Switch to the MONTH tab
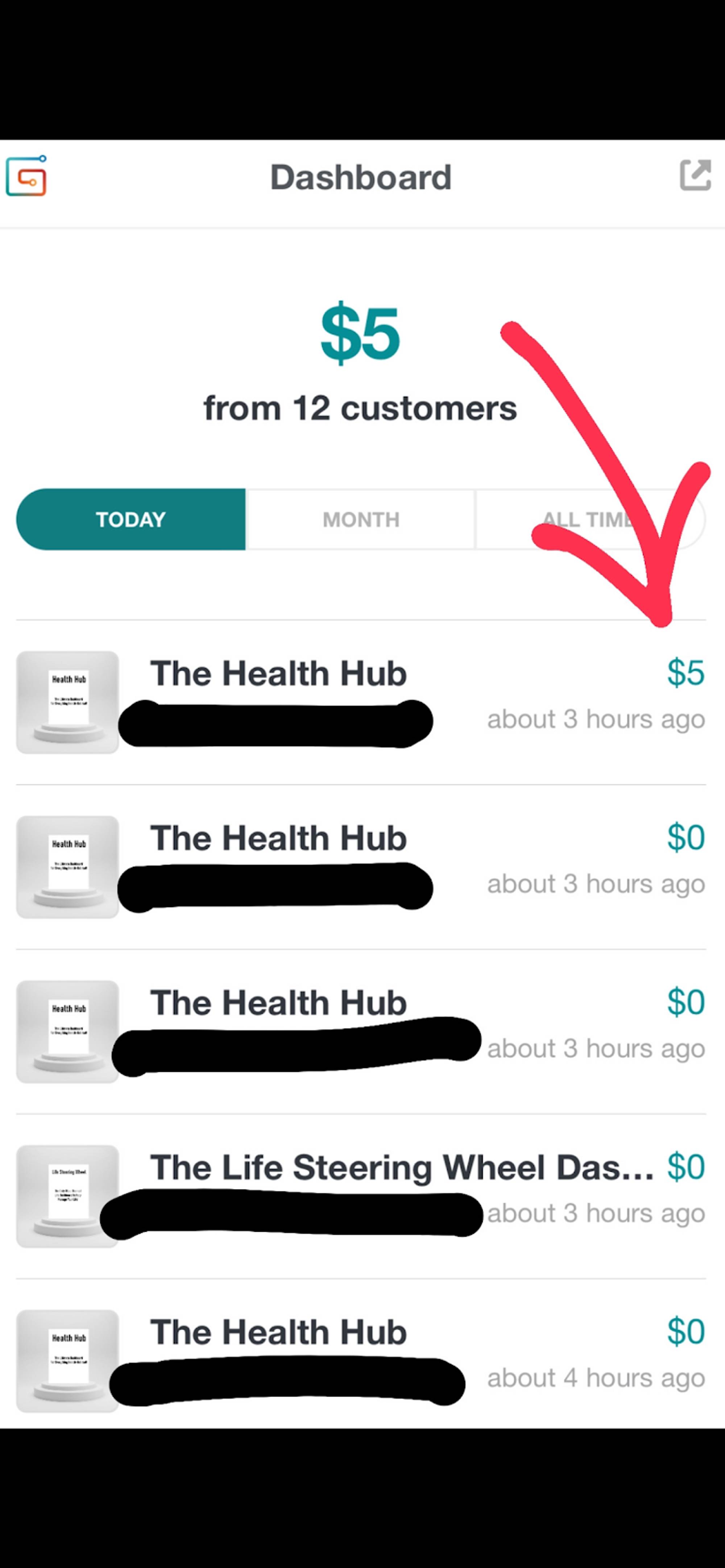The image size is (725, 1568). point(361,519)
